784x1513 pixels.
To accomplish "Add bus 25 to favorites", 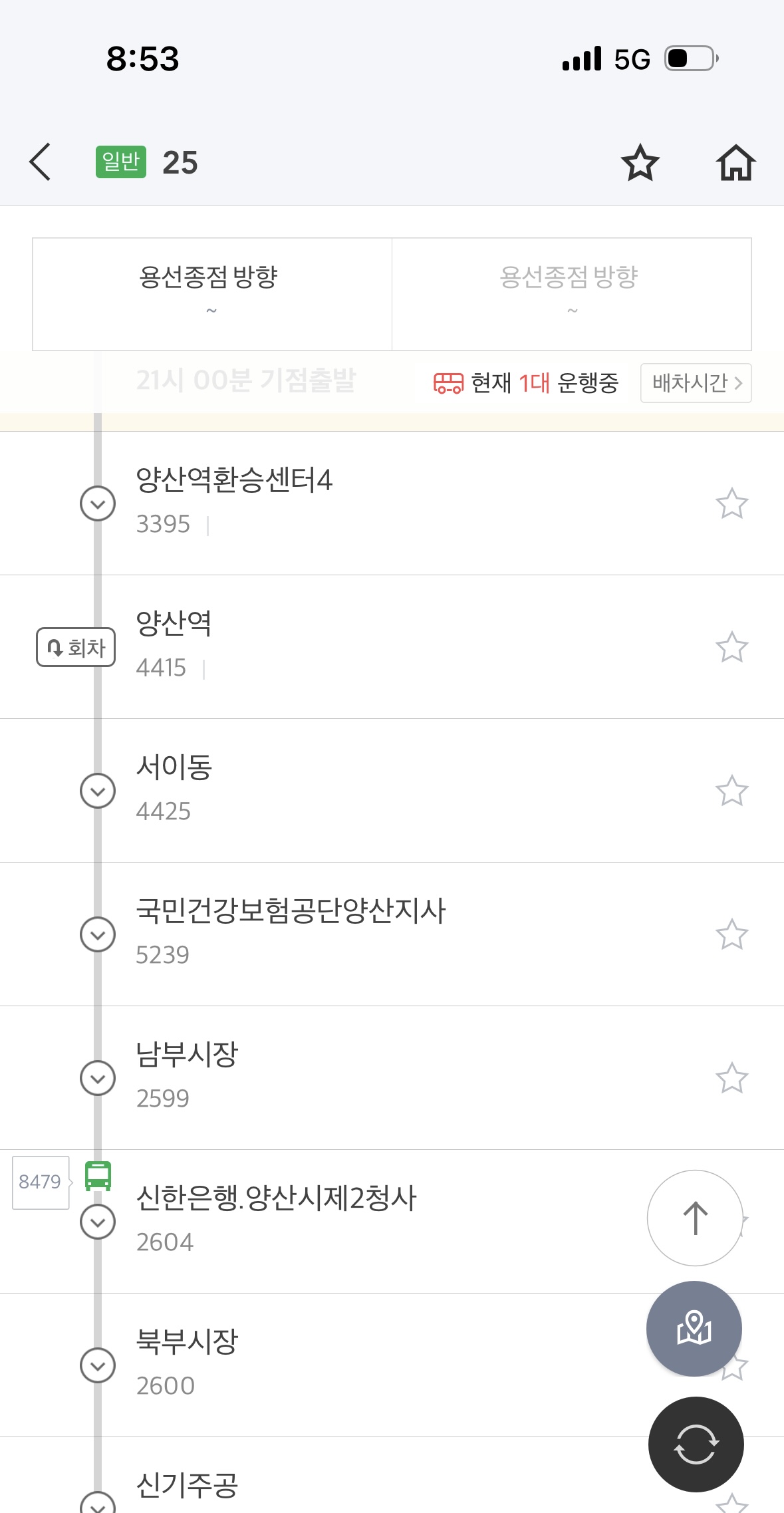I will pyautogui.click(x=640, y=163).
